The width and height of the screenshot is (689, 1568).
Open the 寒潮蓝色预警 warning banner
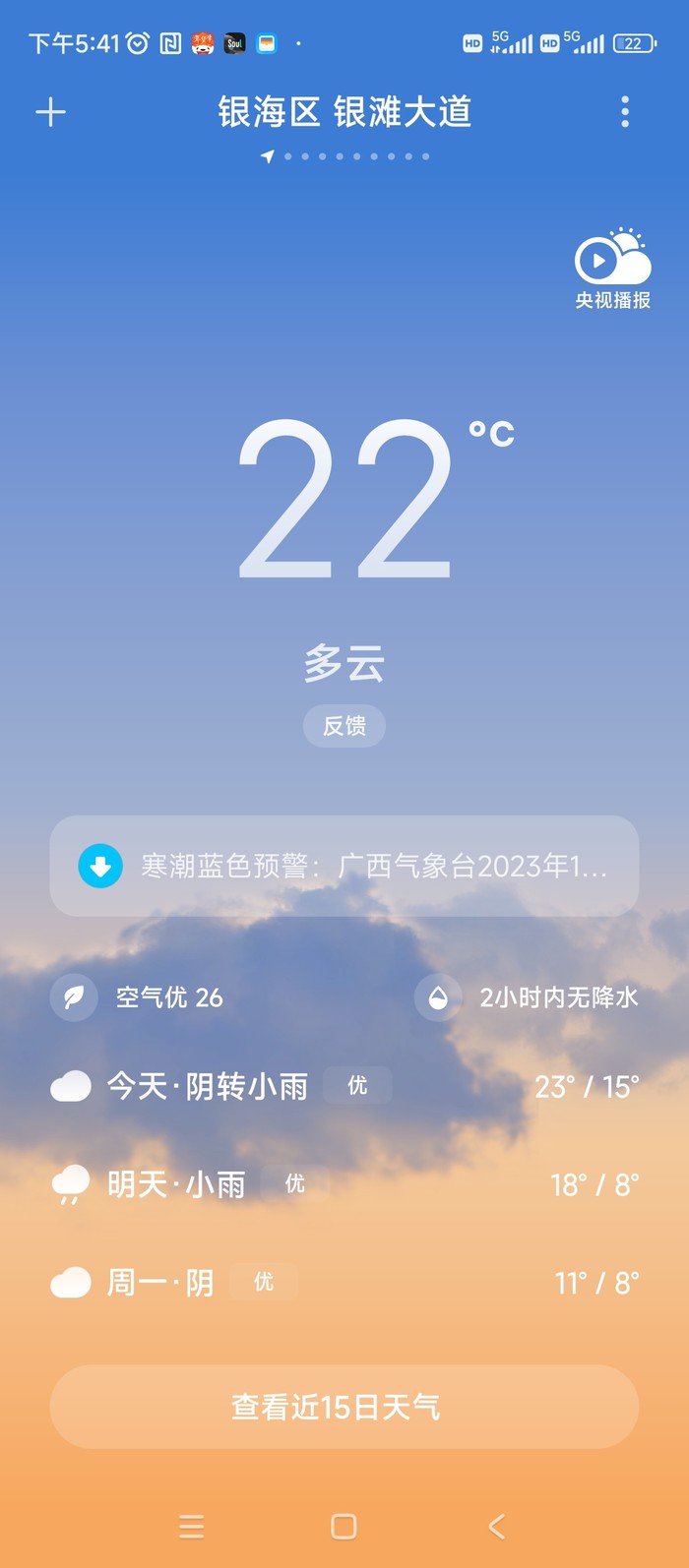pyautogui.click(x=344, y=866)
